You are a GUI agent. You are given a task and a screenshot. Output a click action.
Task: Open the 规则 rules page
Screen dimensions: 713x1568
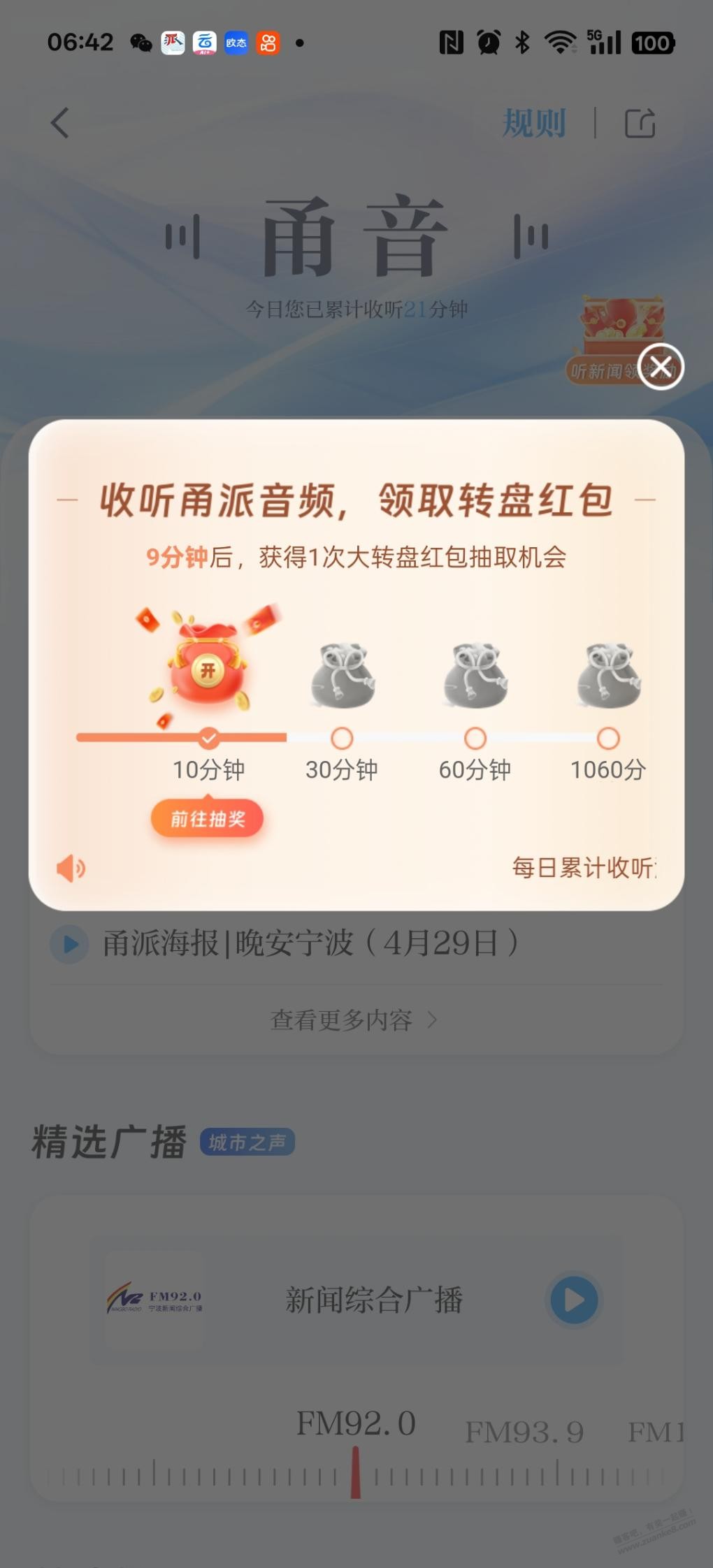pos(533,123)
